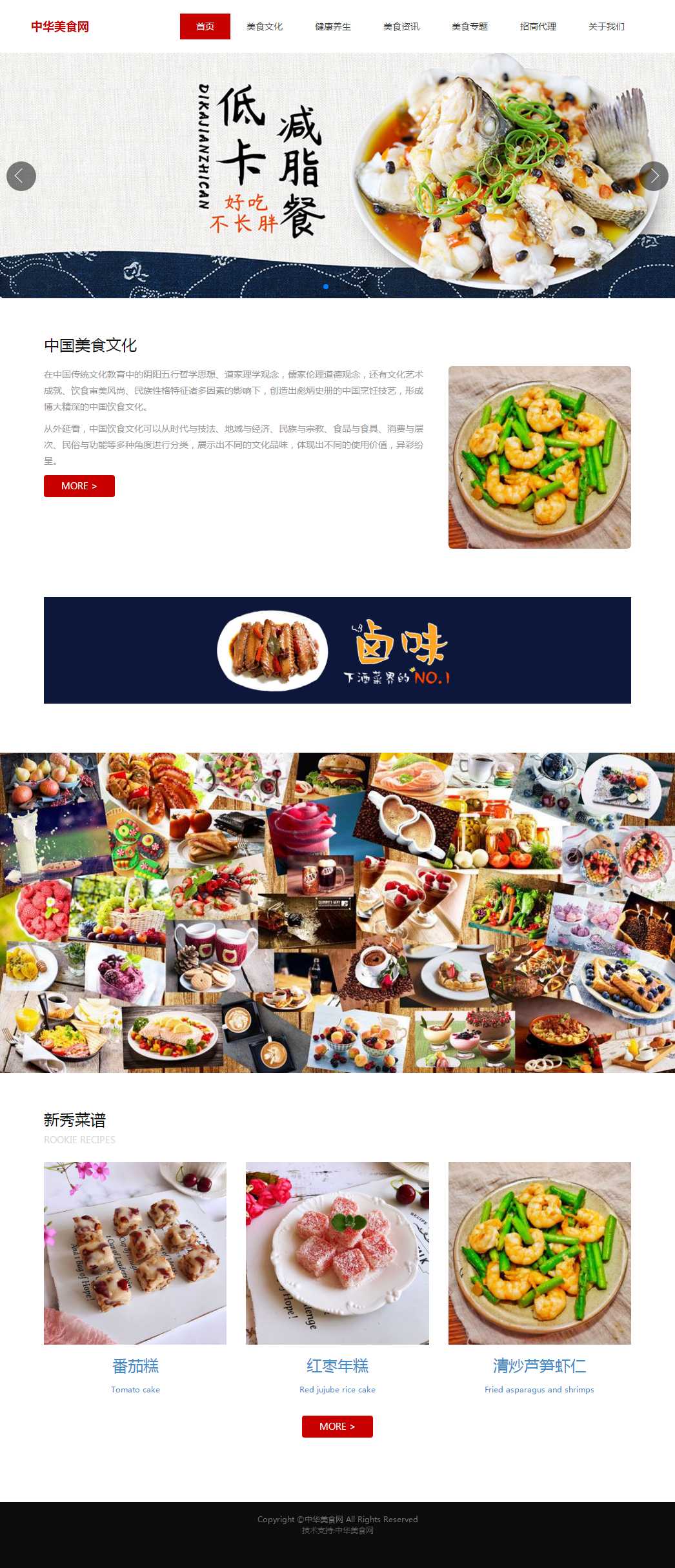This screenshot has height=1568, width=675.
Task: Switch to the 美食文化 nav item
Action: click(x=264, y=26)
